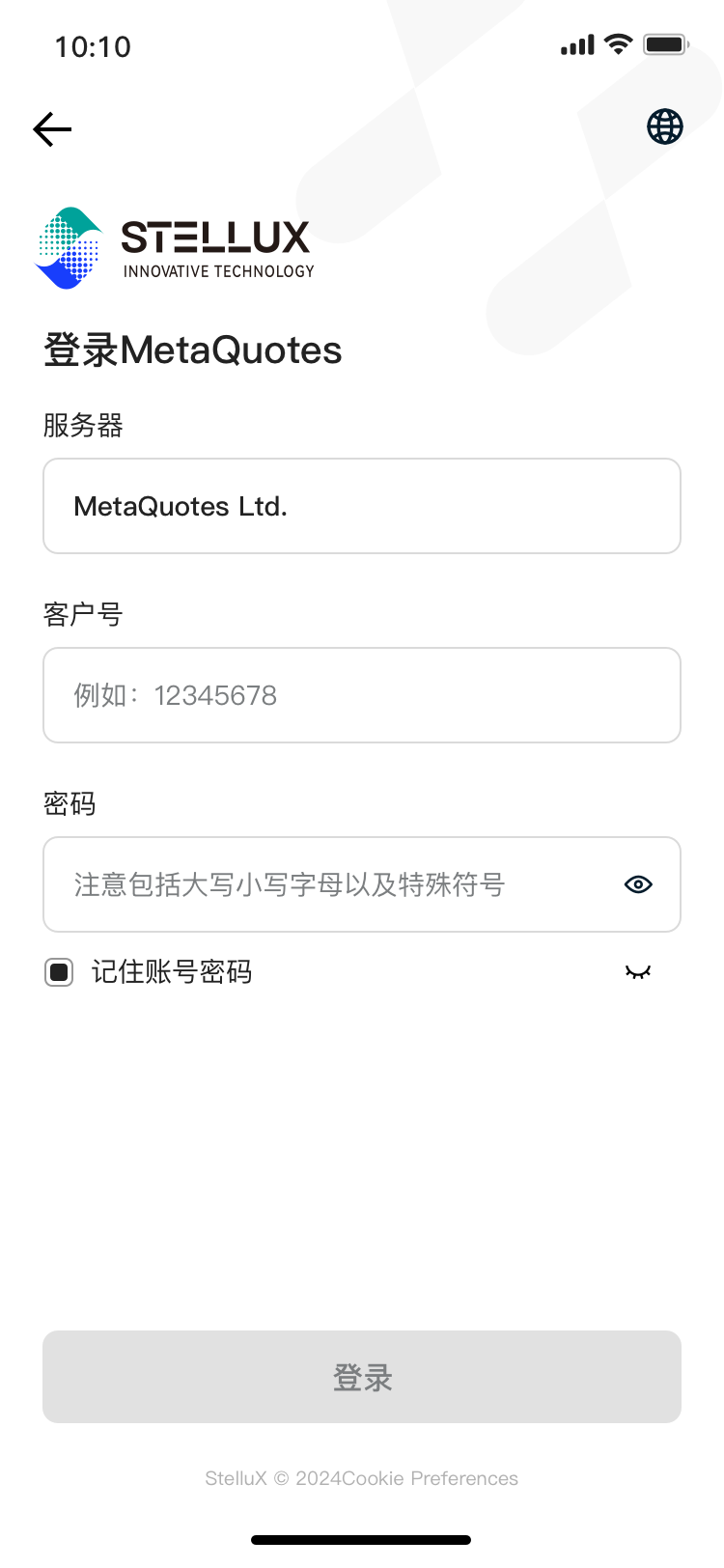Focus the 客户号 input field
The height and width of the screenshot is (1568, 724).
coord(361,695)
